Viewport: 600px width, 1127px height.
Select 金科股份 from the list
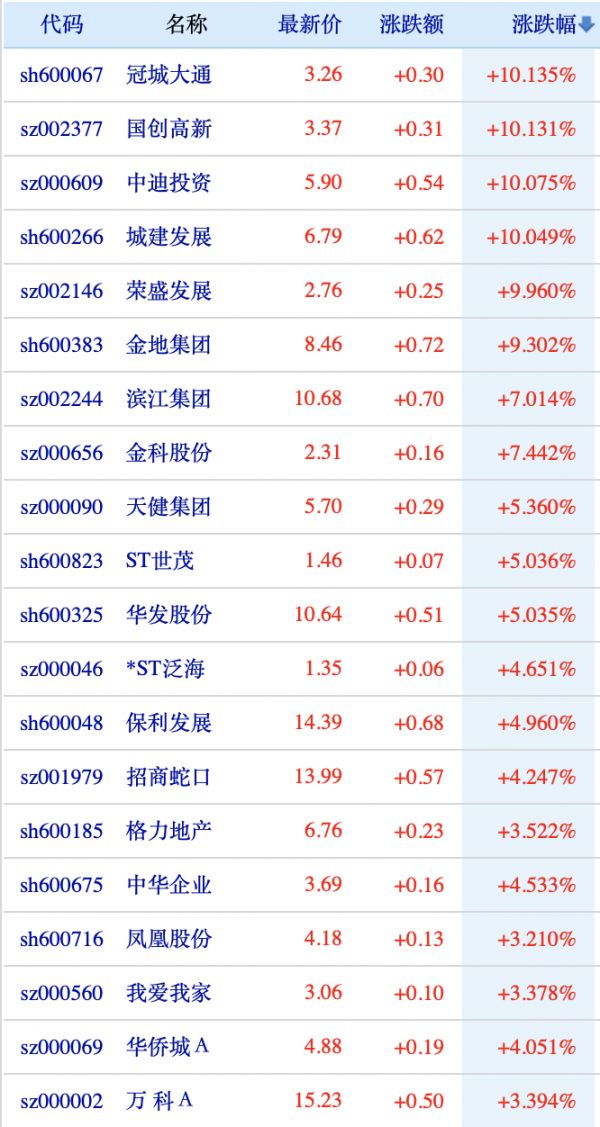coord(169,453)
